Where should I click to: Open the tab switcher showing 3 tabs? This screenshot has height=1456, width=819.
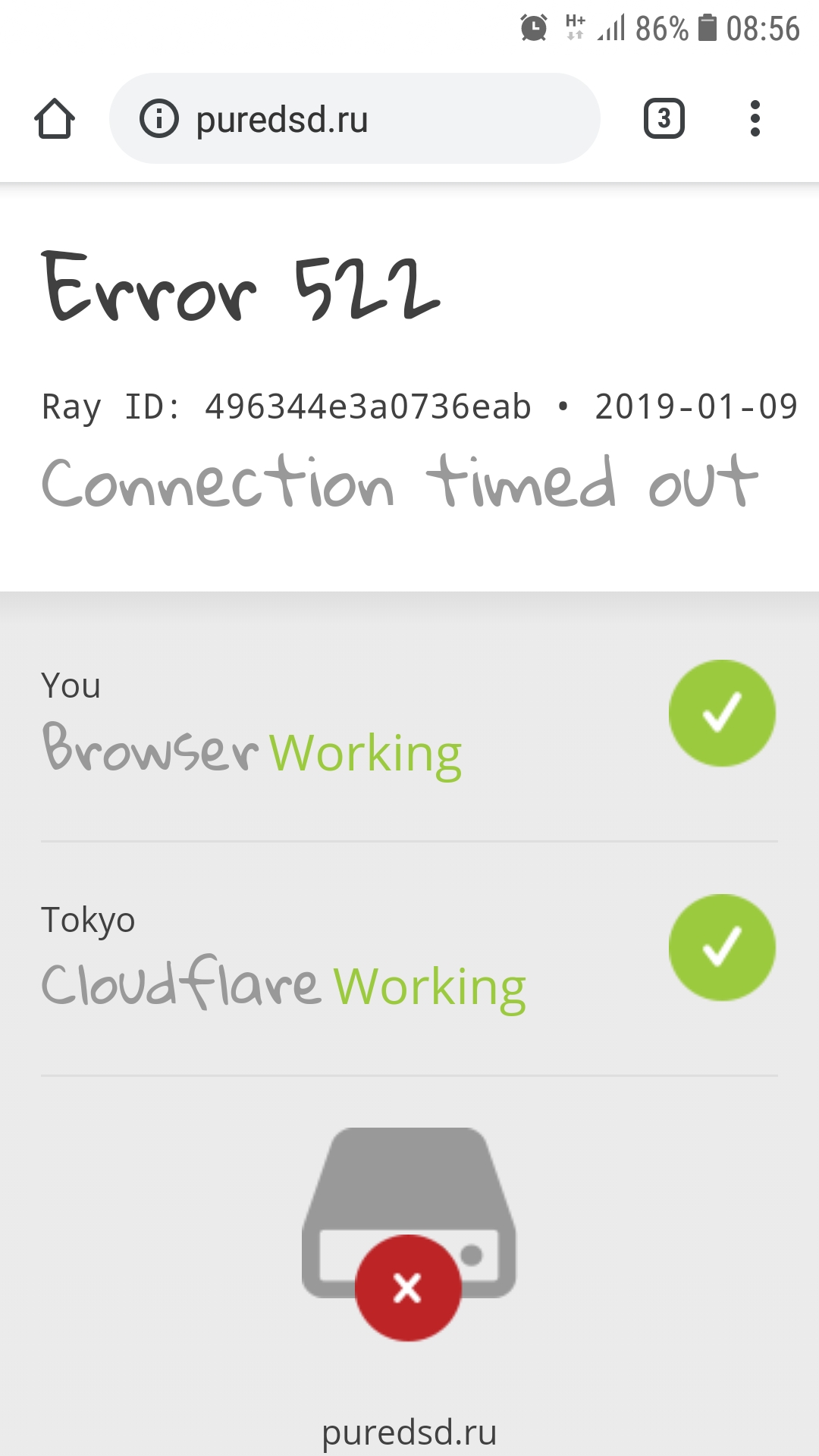664,118
